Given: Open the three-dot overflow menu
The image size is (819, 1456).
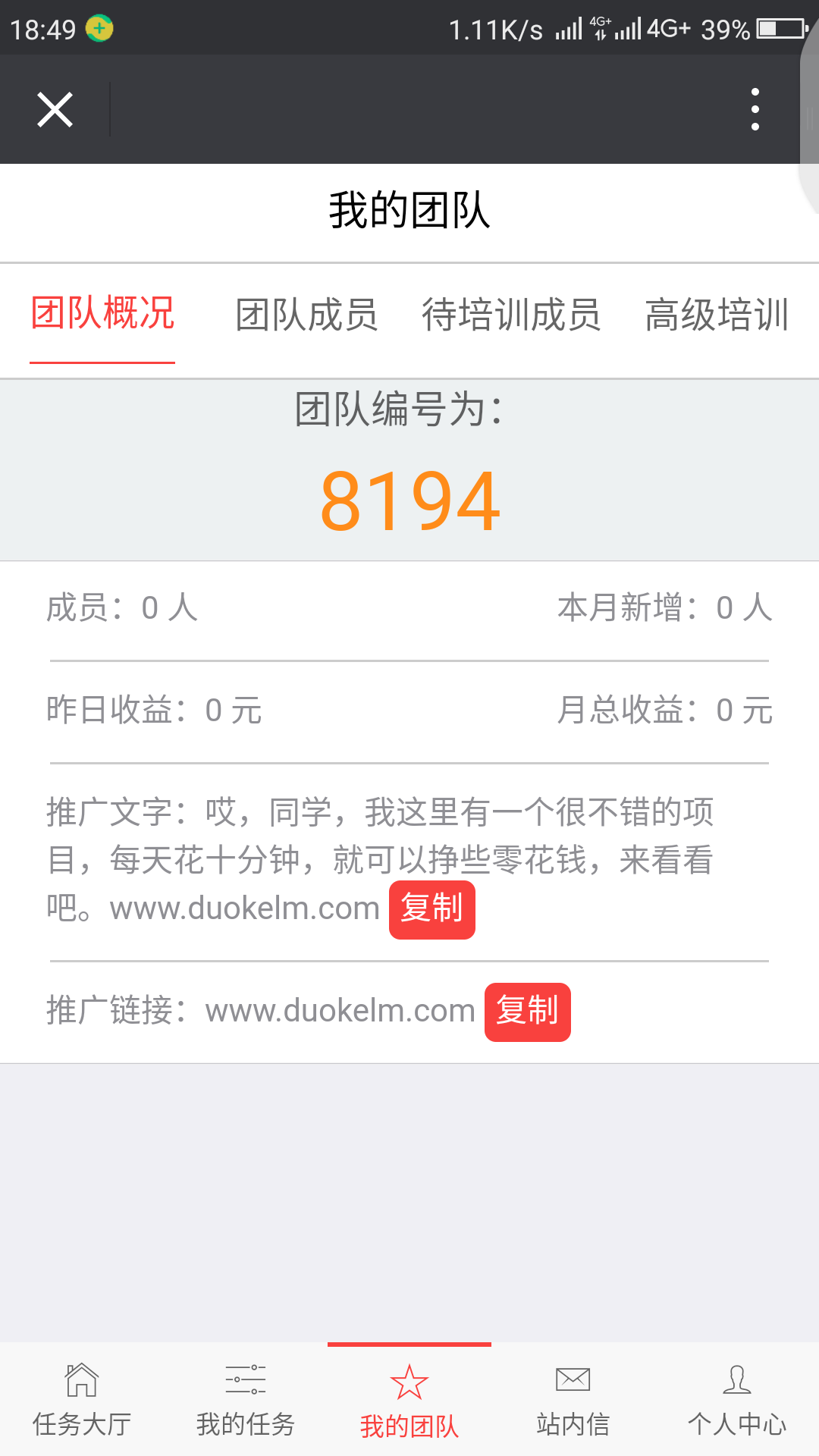Looking at the screenshot, I should point(755,109).
